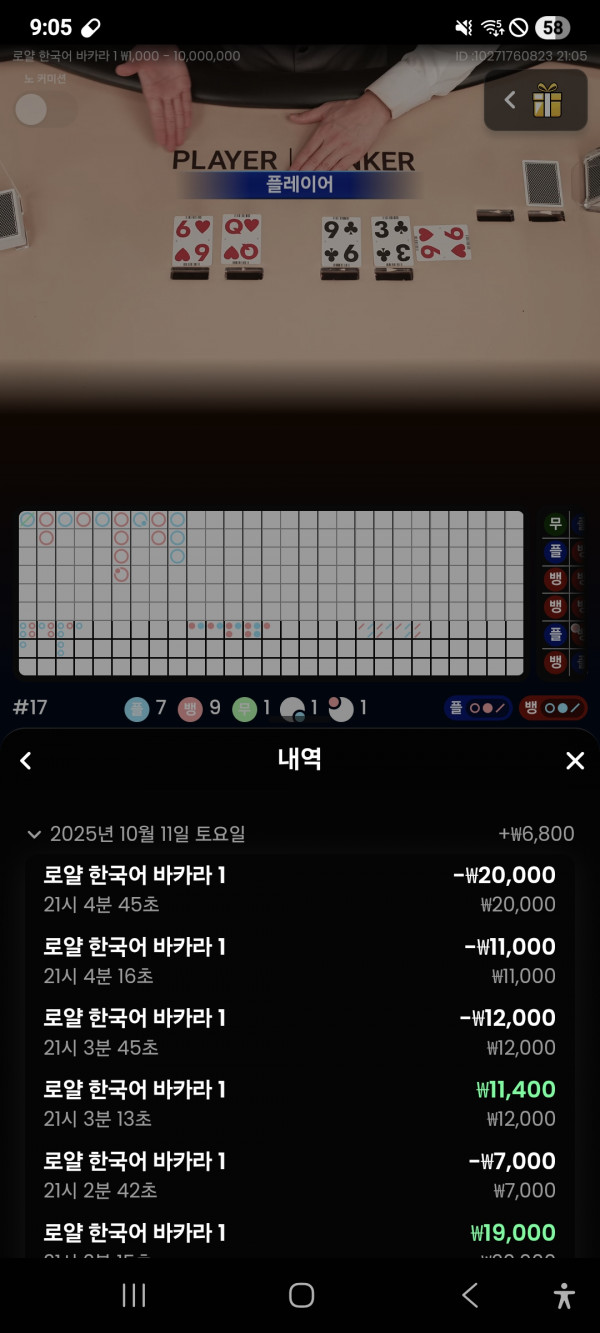The width and height of the screenshot is (600, 1333).
Task: Open the 21시 4분 45초 history entry
Action: [x=300, y=889]
